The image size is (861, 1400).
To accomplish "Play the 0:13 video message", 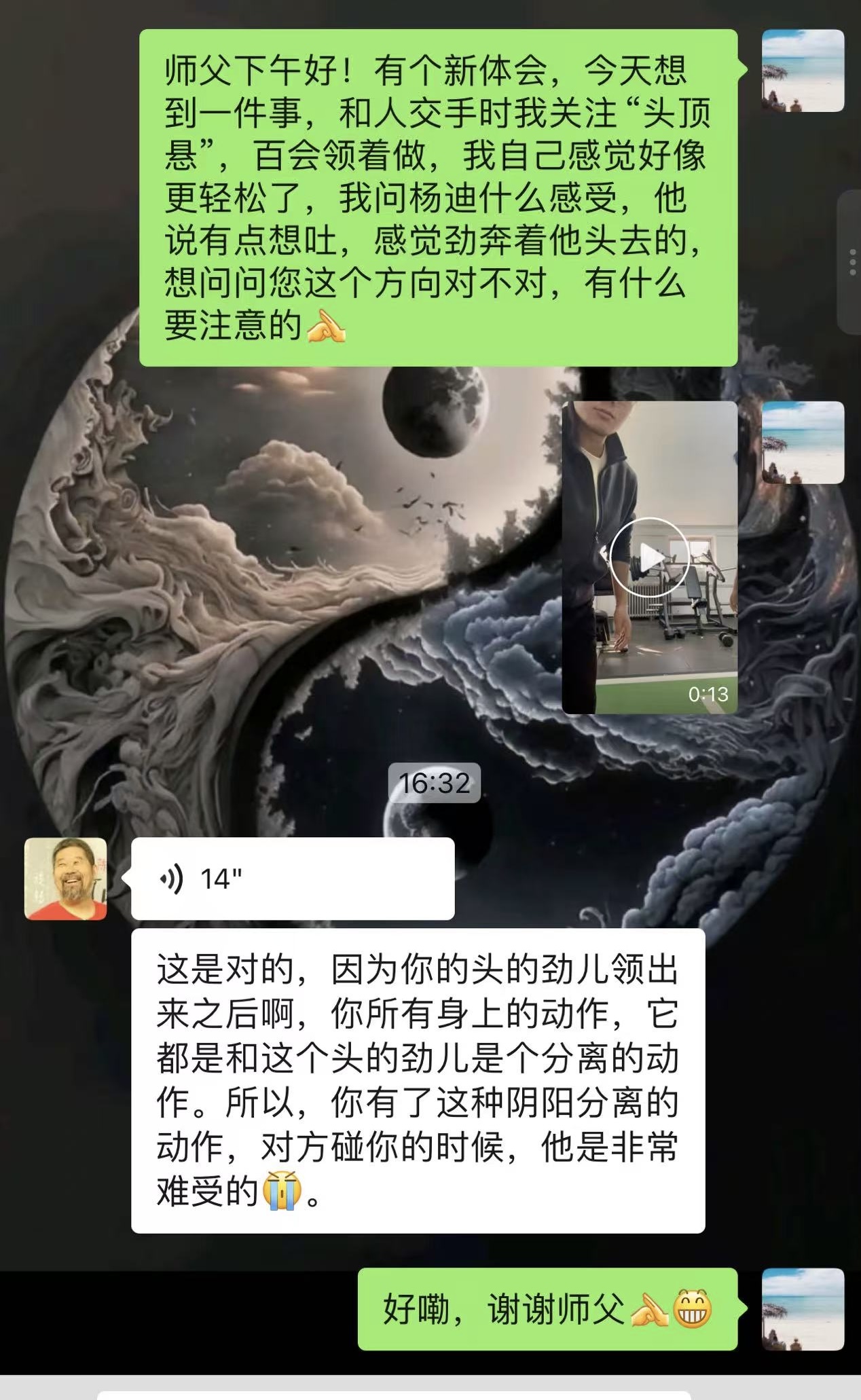I will [x=650, y=557].
